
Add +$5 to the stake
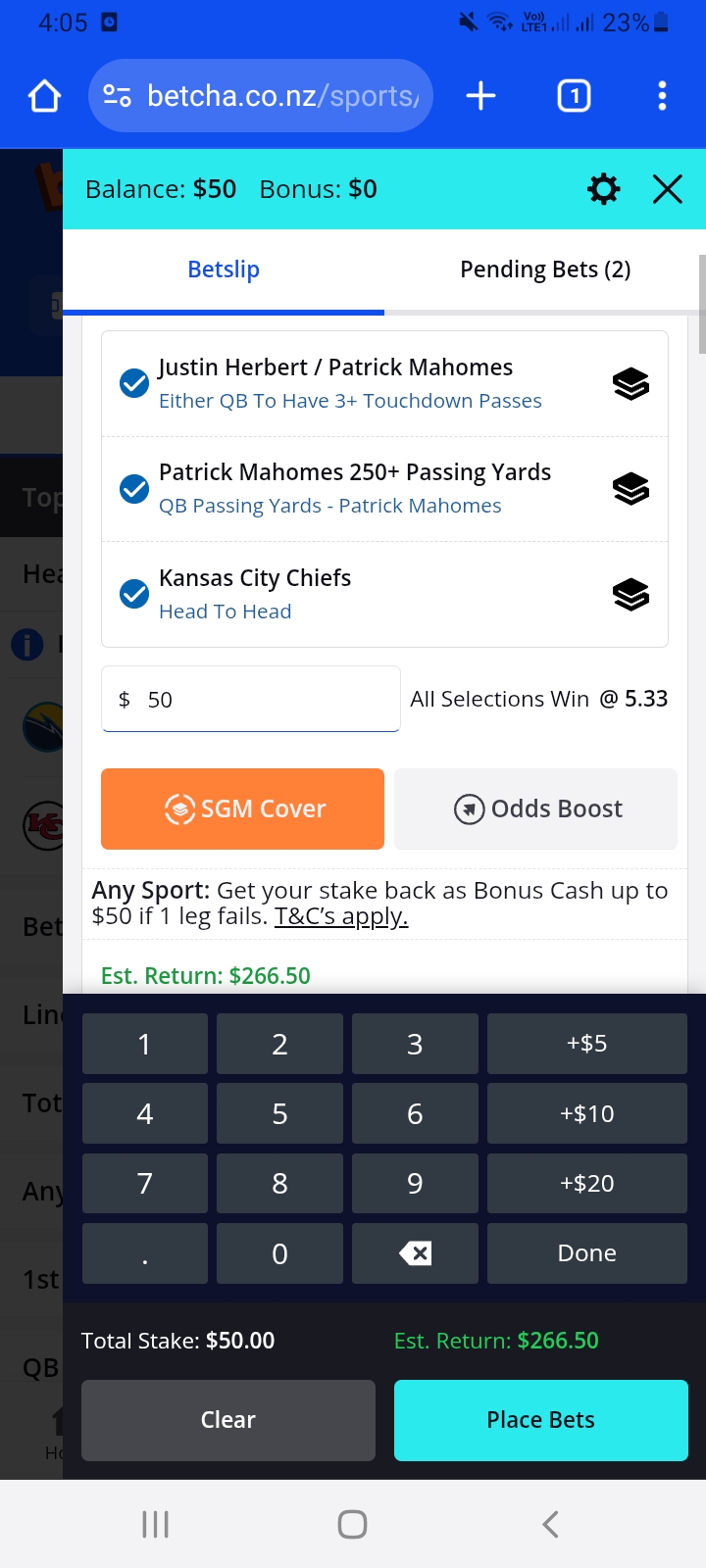click(586, 1044)
